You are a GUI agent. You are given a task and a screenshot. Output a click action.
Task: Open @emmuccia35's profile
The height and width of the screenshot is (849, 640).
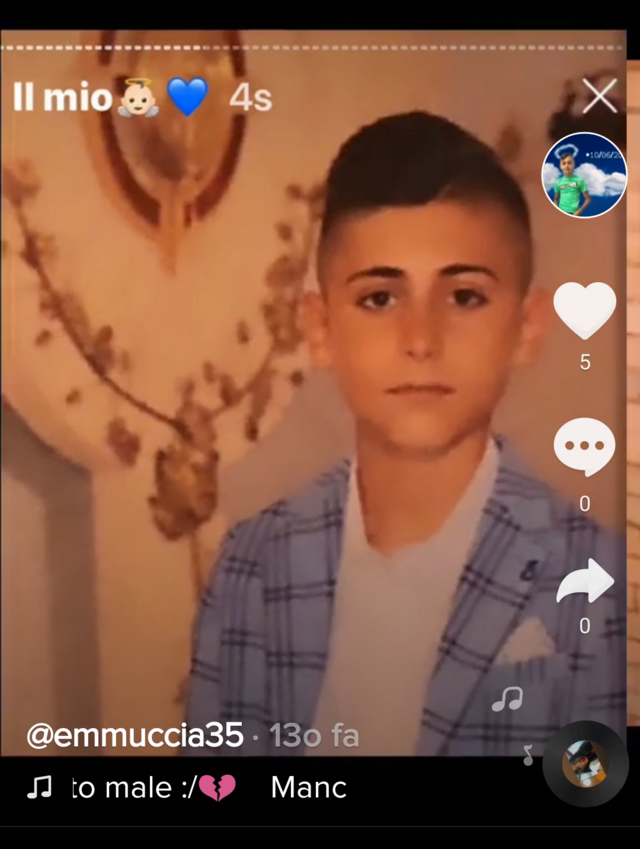134,736
